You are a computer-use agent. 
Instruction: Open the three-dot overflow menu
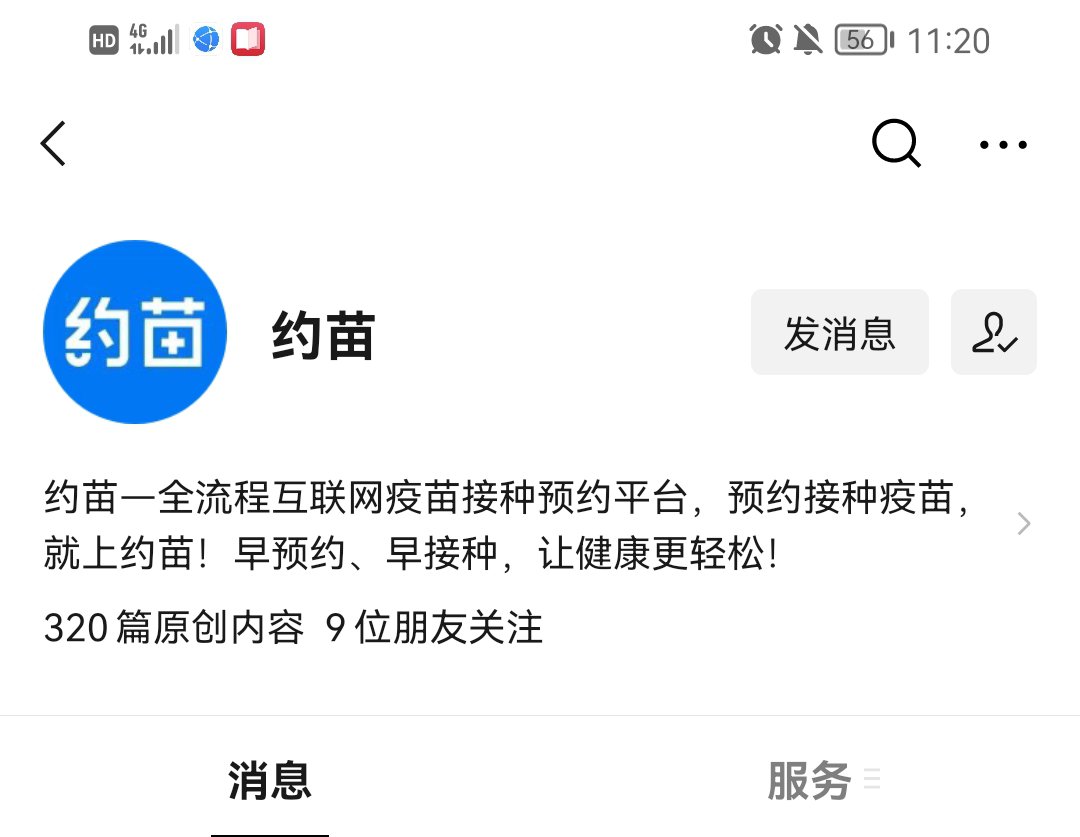pos(1003,145)
